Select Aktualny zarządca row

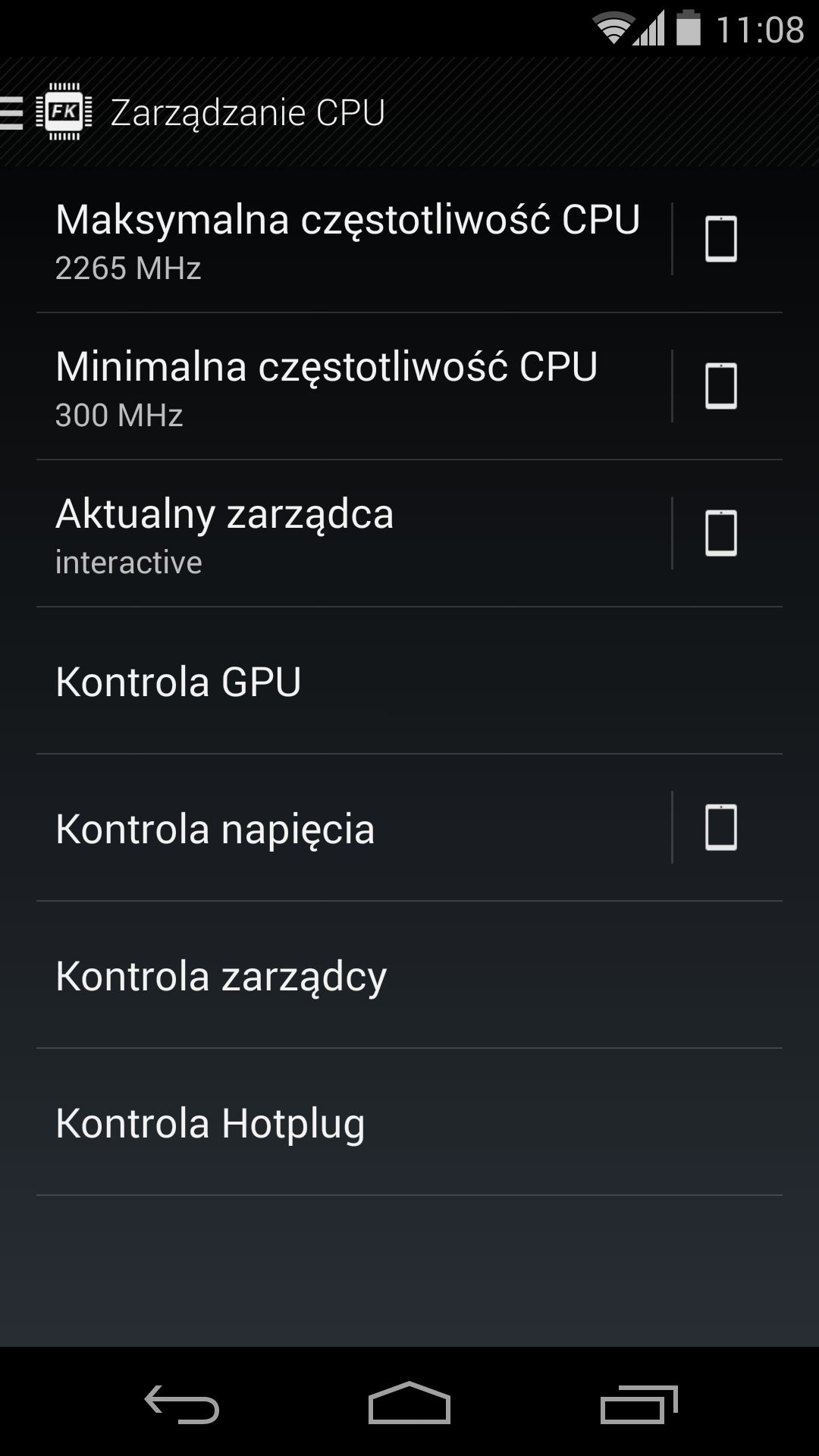353,533
